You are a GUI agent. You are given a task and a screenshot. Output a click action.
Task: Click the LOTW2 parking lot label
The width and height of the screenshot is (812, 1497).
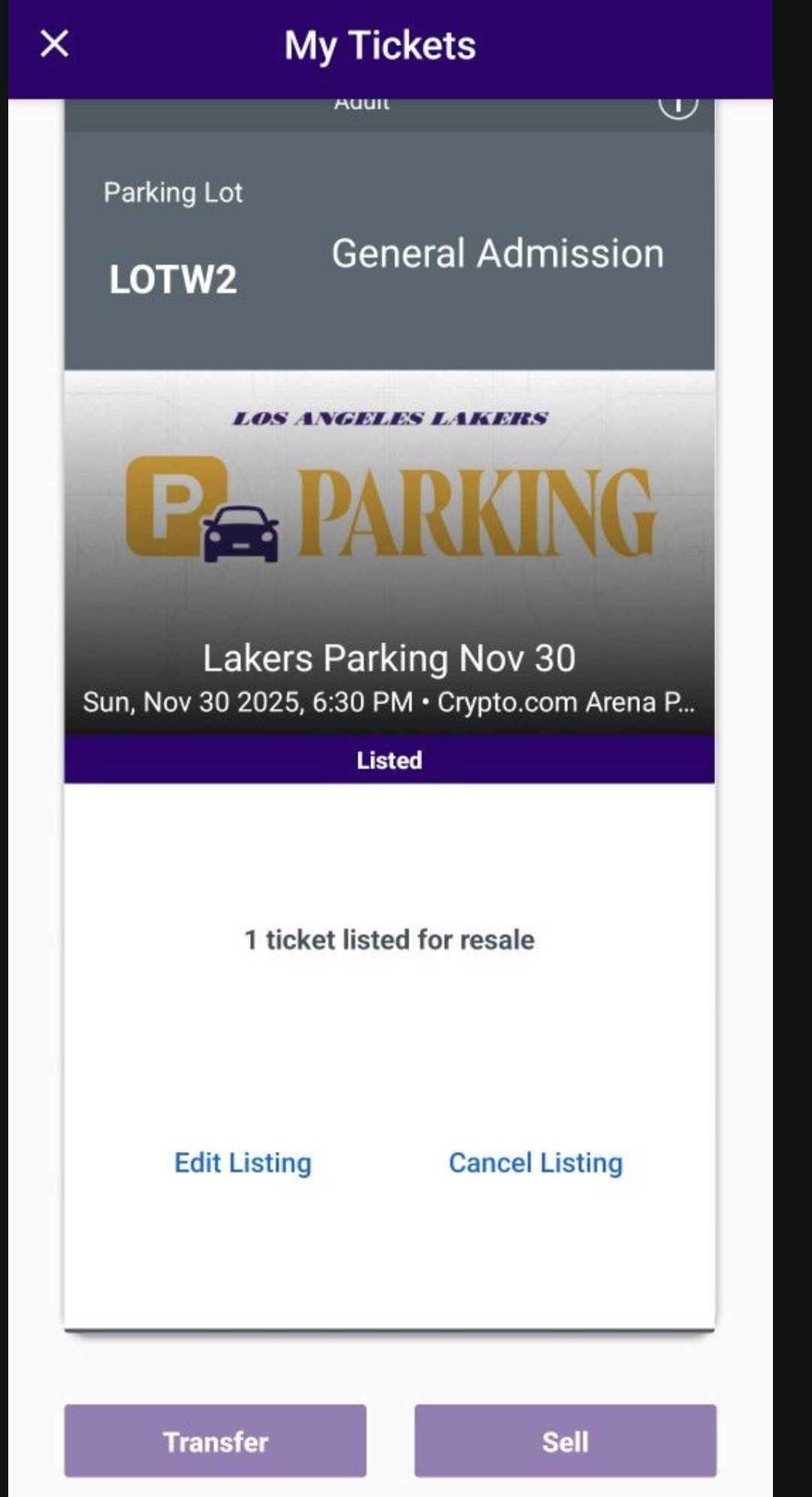pyautogui.click(x=173, y=280)
